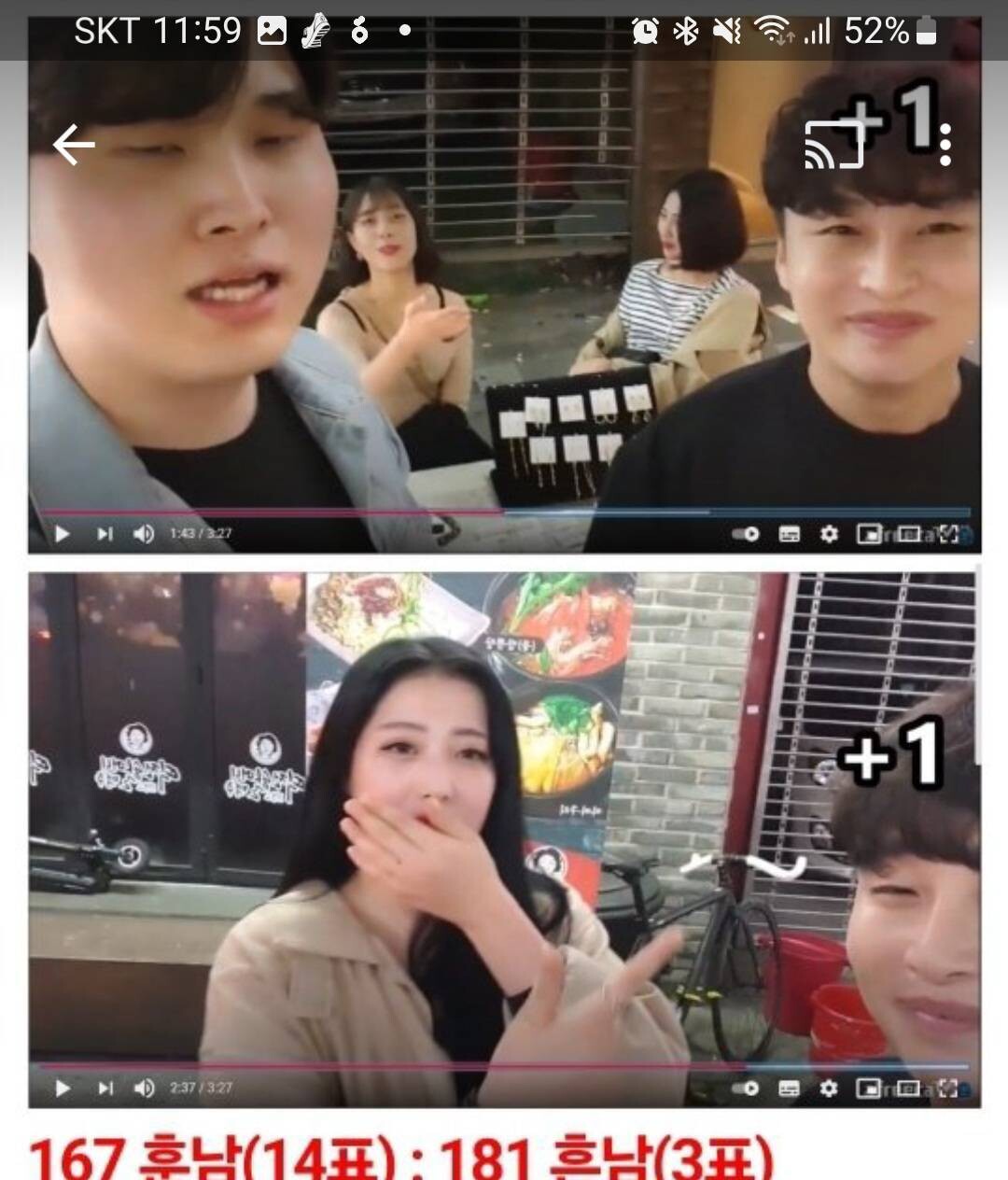Disable the Autoplay toggle in the bottom player

point(747,1087)
